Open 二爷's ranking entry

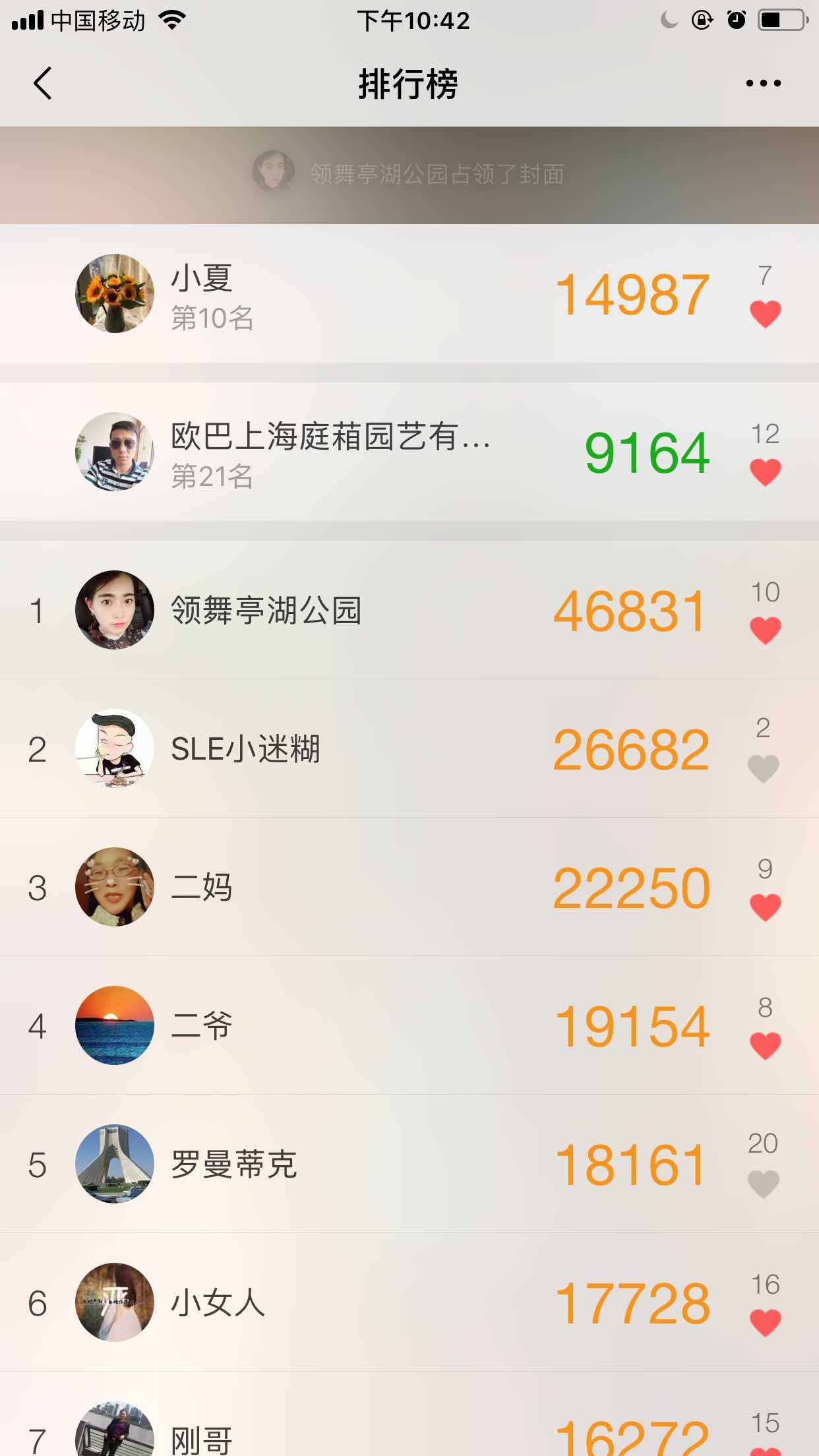(x=330, y=1025)
